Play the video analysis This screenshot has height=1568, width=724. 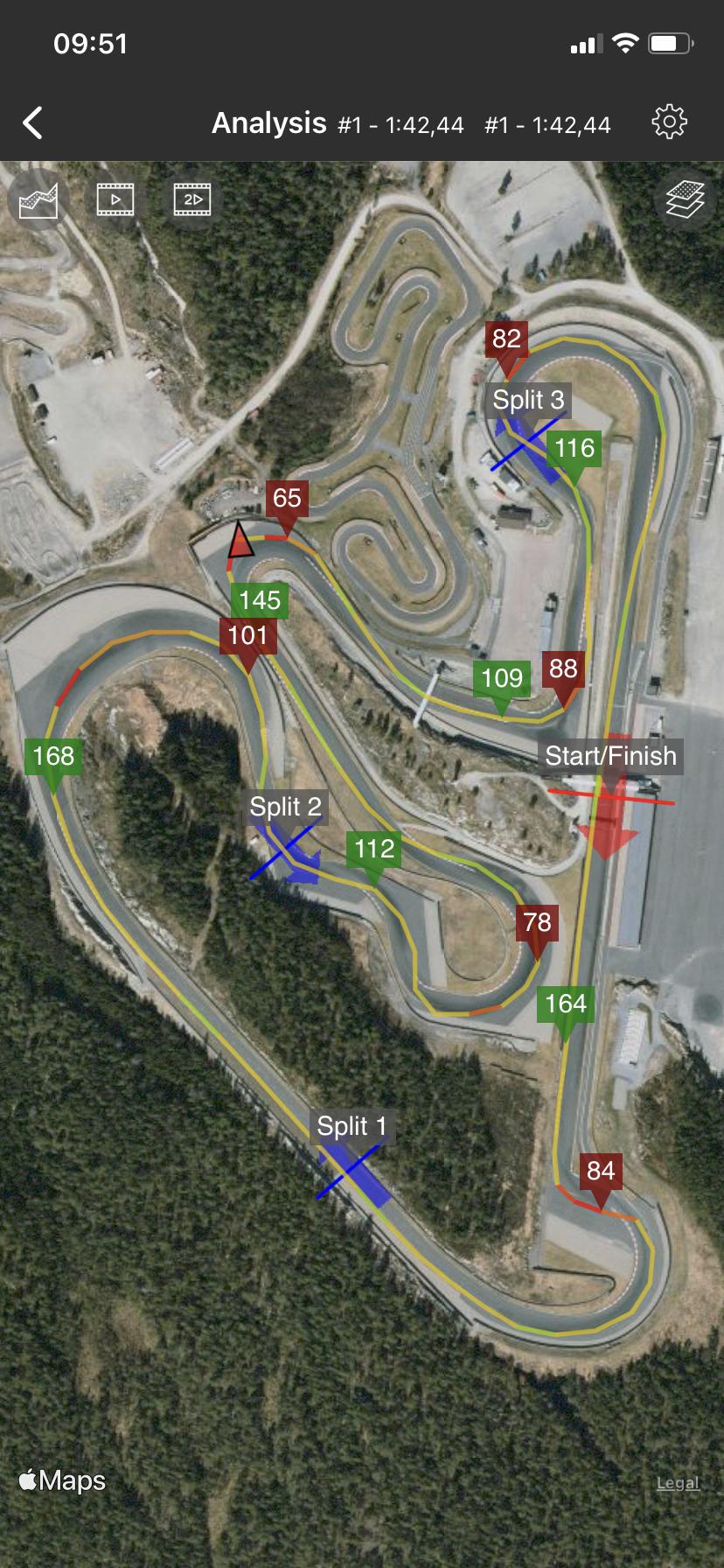[115, 199]
